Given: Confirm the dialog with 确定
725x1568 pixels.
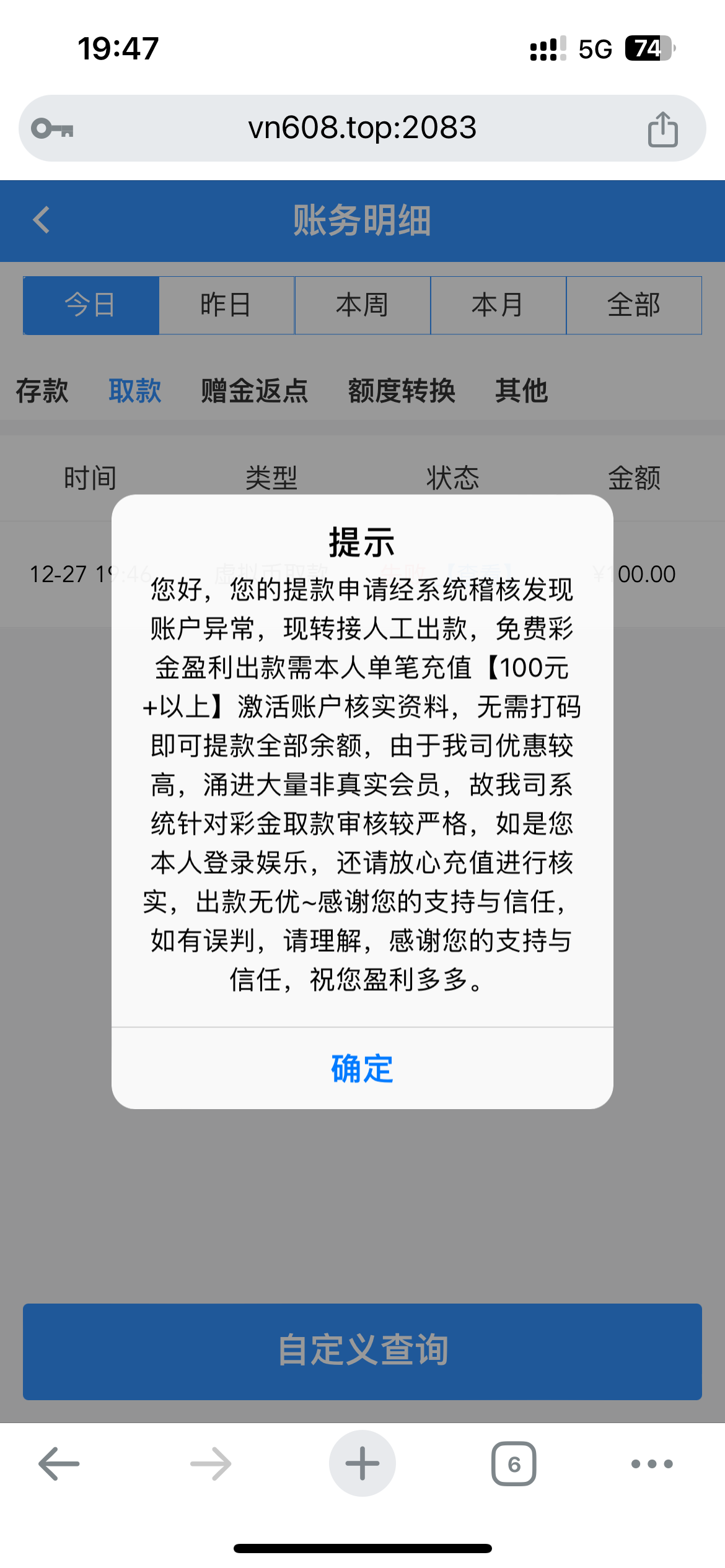Looking at the screenshot, I should click(x=362, y=1068).
